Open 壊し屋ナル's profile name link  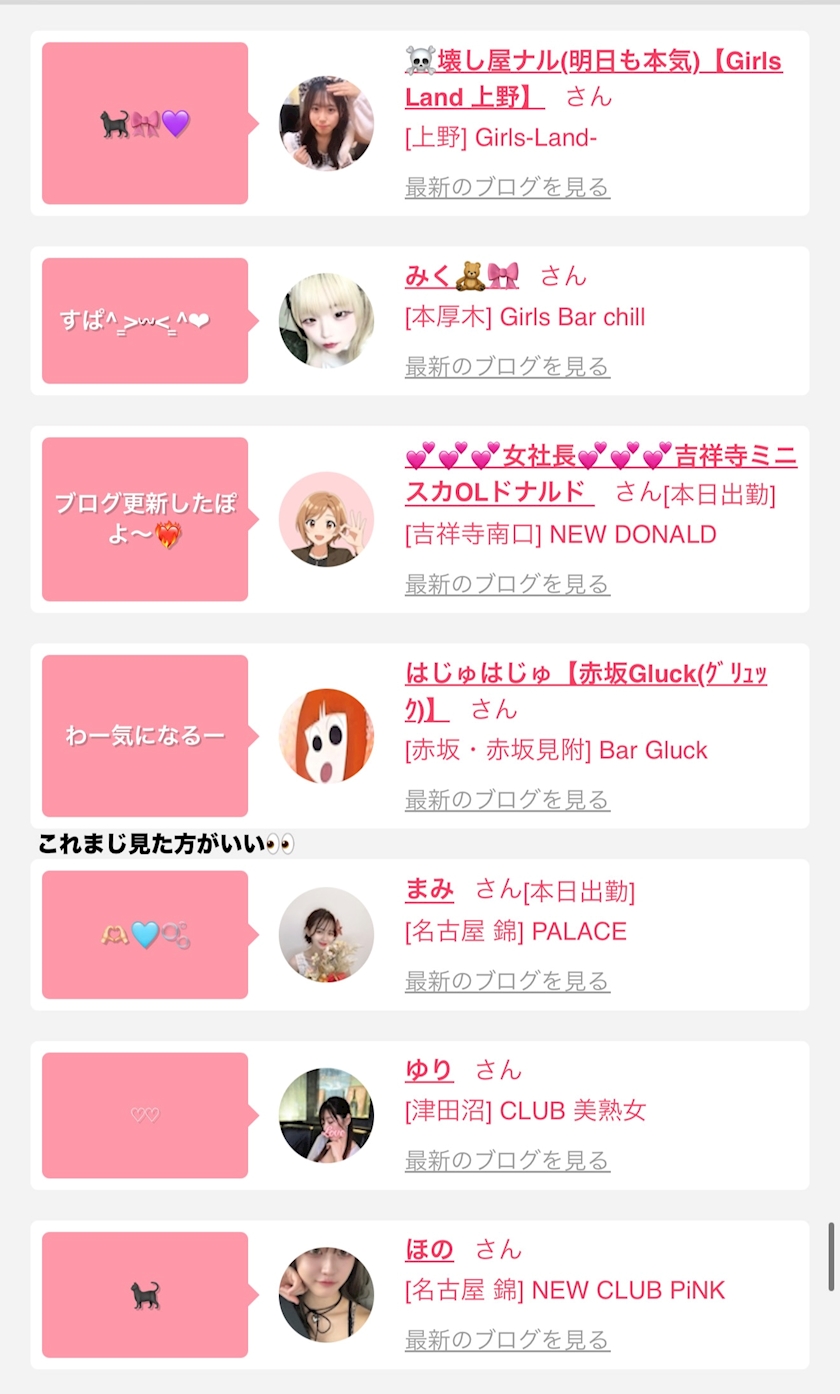coord(594,79)
